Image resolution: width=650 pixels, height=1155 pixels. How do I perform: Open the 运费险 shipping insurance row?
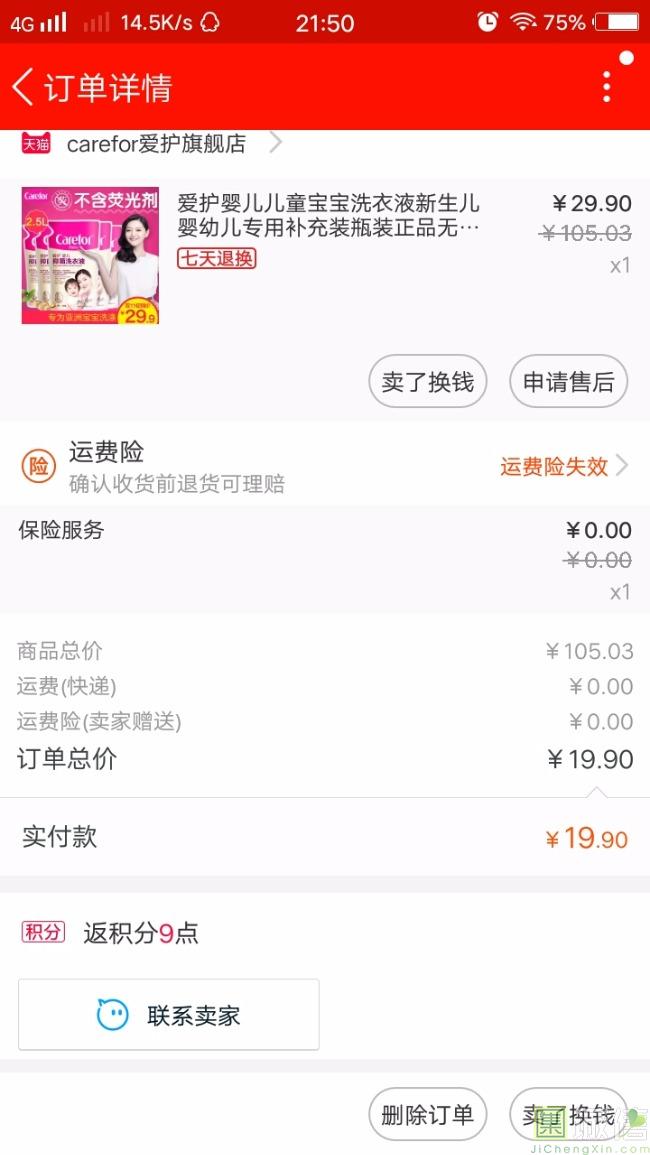tap(325, 466)
